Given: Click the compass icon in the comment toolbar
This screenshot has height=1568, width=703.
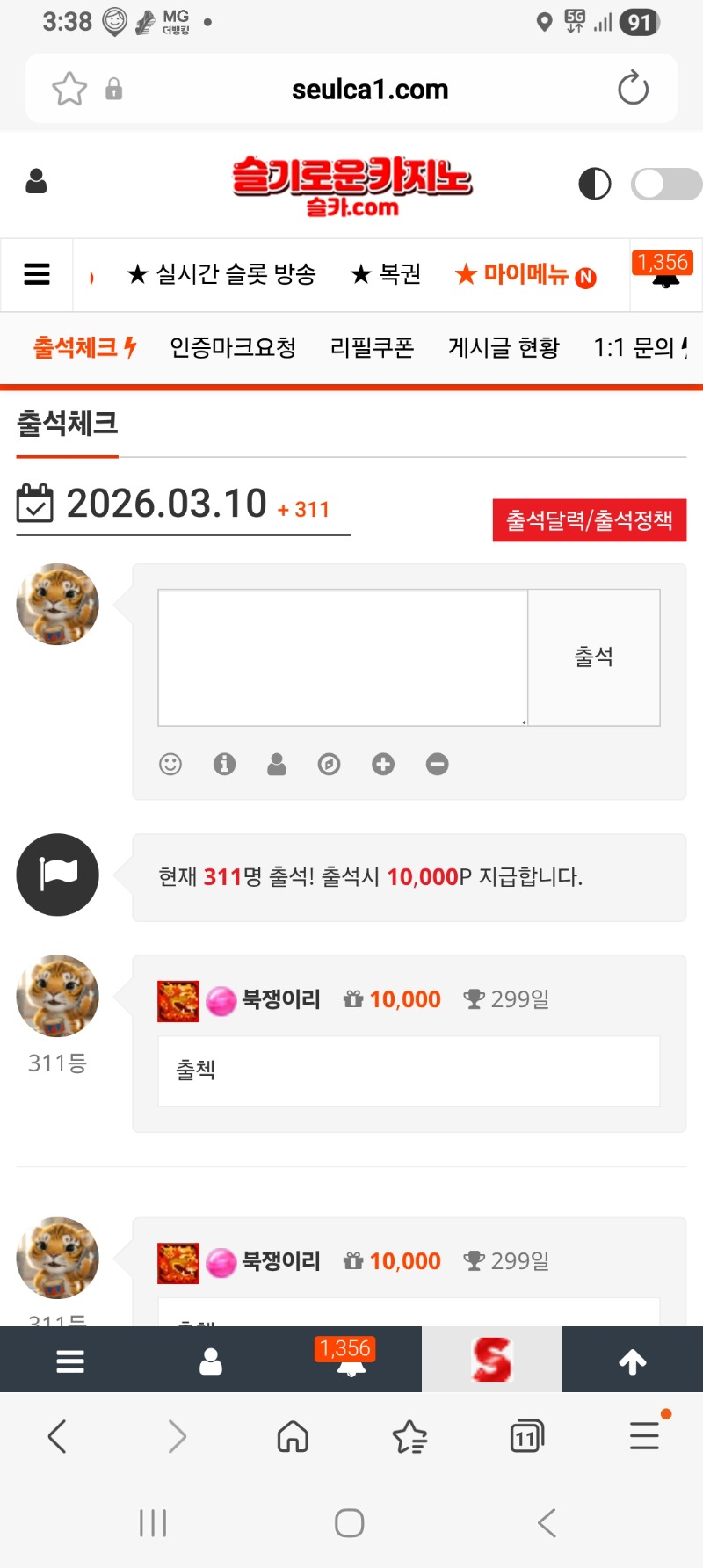Looking at the screenshot, I should click(330, 764).
